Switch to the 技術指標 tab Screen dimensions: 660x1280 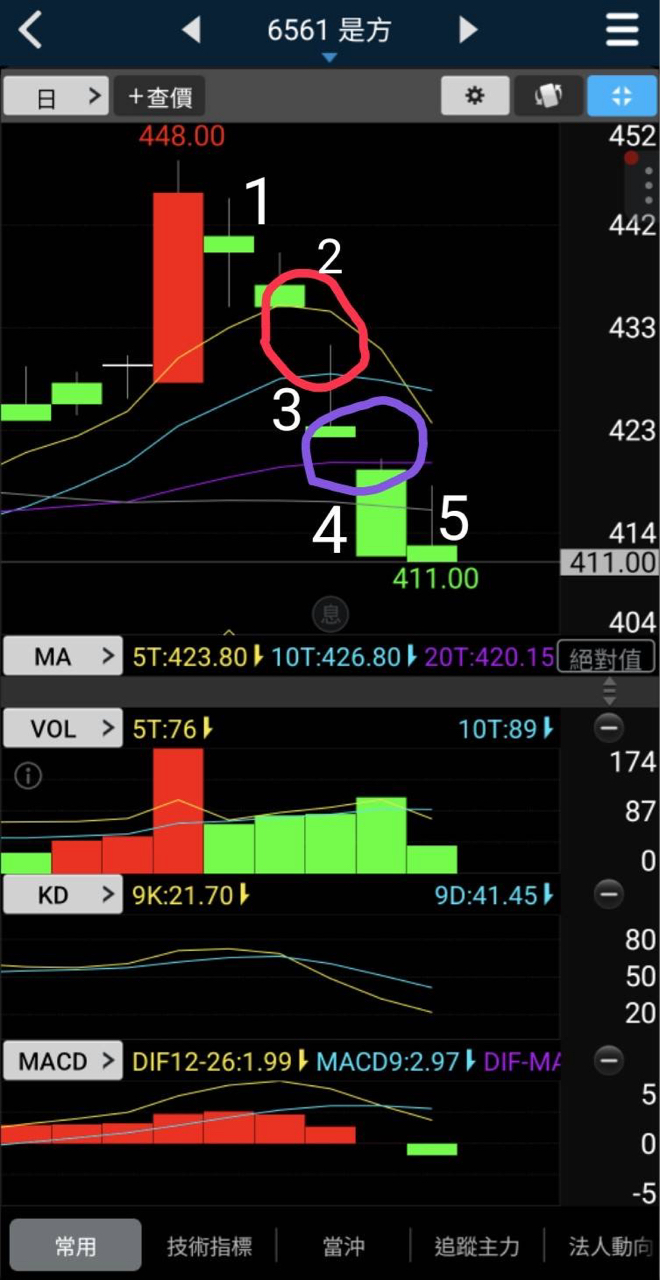click(x=209, y=1246)
